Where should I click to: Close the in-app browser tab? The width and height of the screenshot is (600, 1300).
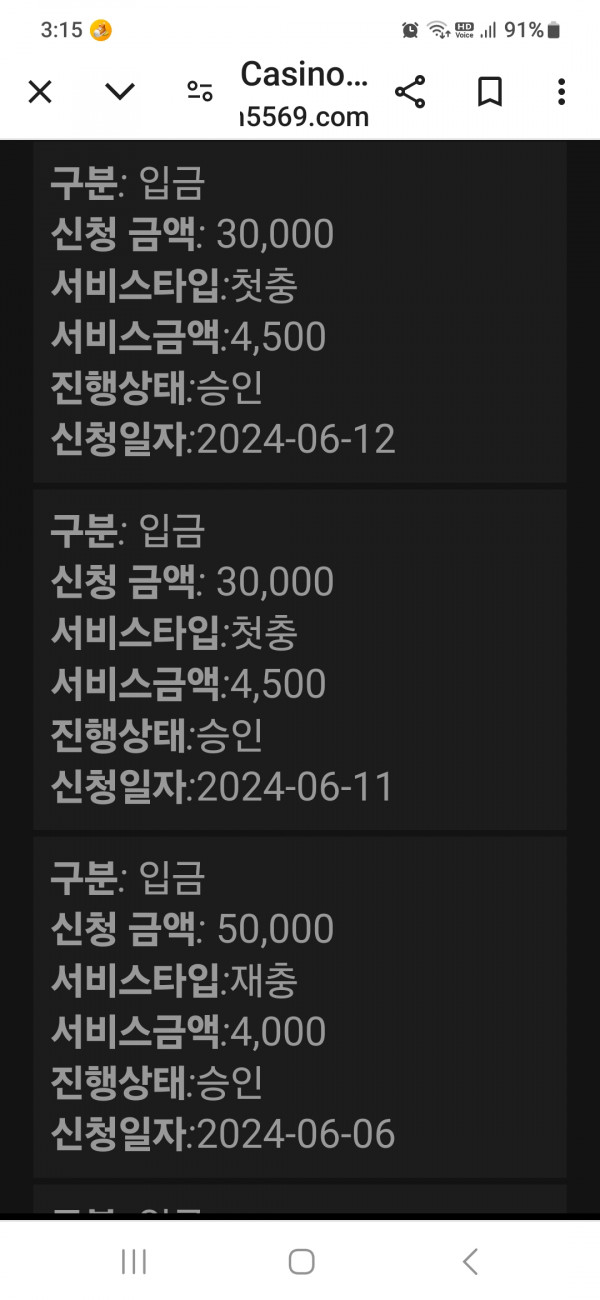(x=40, y=92)
